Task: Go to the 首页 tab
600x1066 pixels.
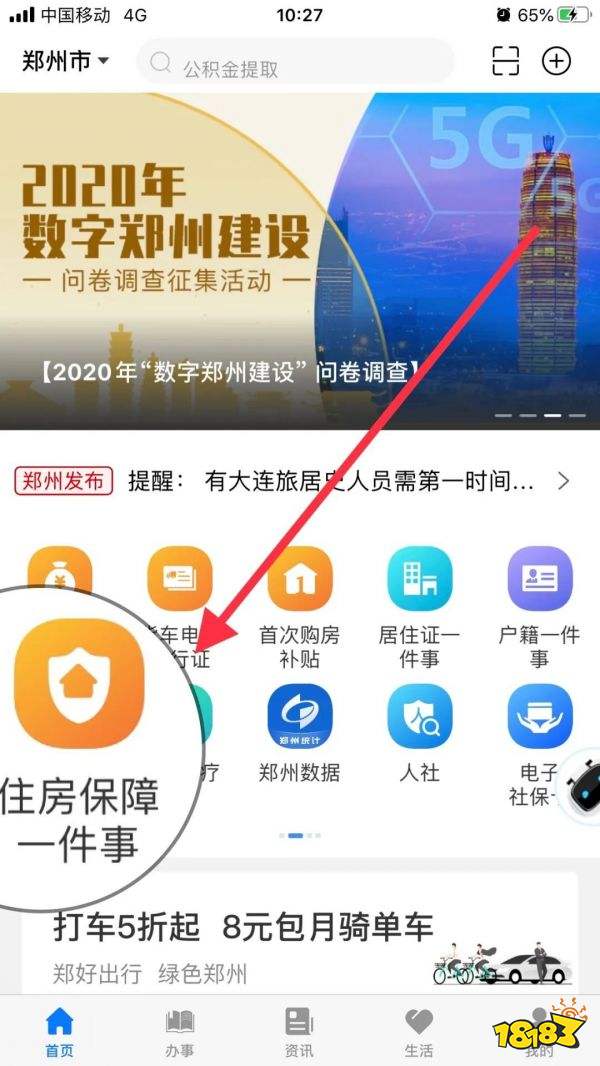Action: [59, 1031]
